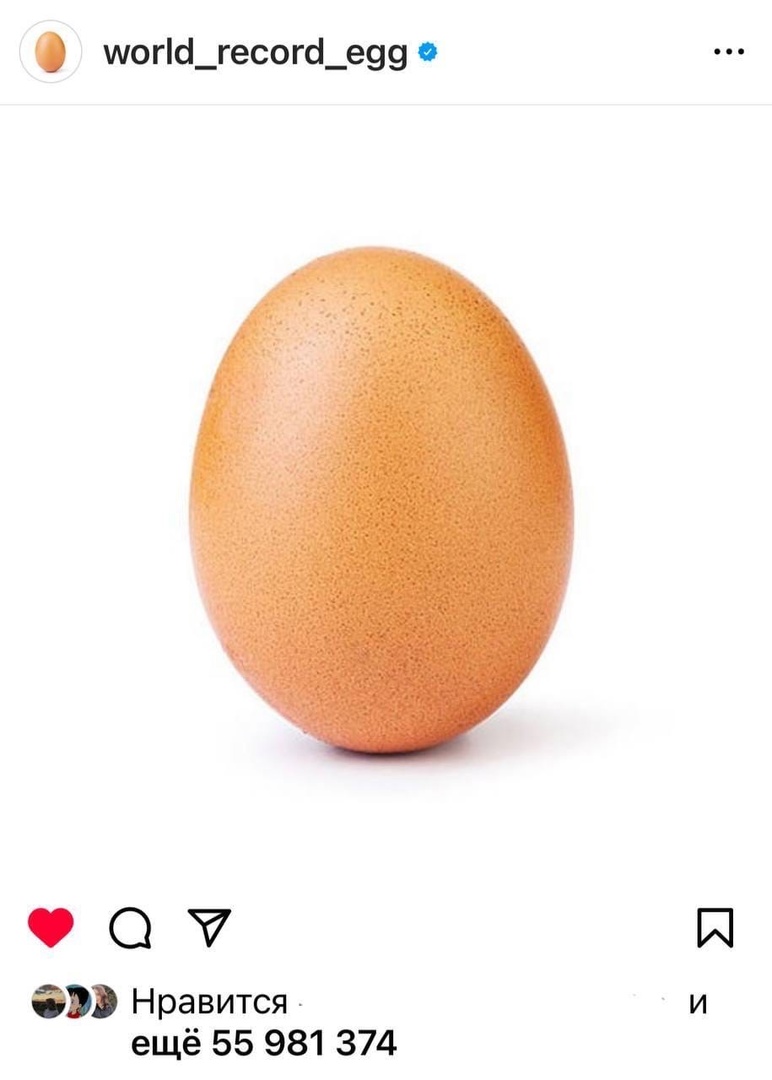
Task: Open the three-dot overflow menu
Action: [x=728, y=52]
